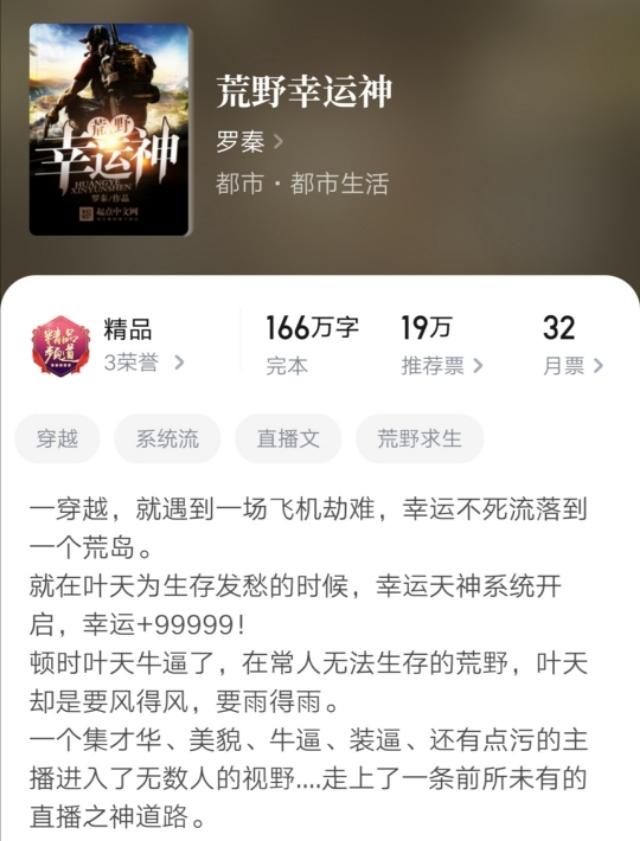Open author 罗秦's page
This screenshot has height=841, width=640.
[249, 141]
